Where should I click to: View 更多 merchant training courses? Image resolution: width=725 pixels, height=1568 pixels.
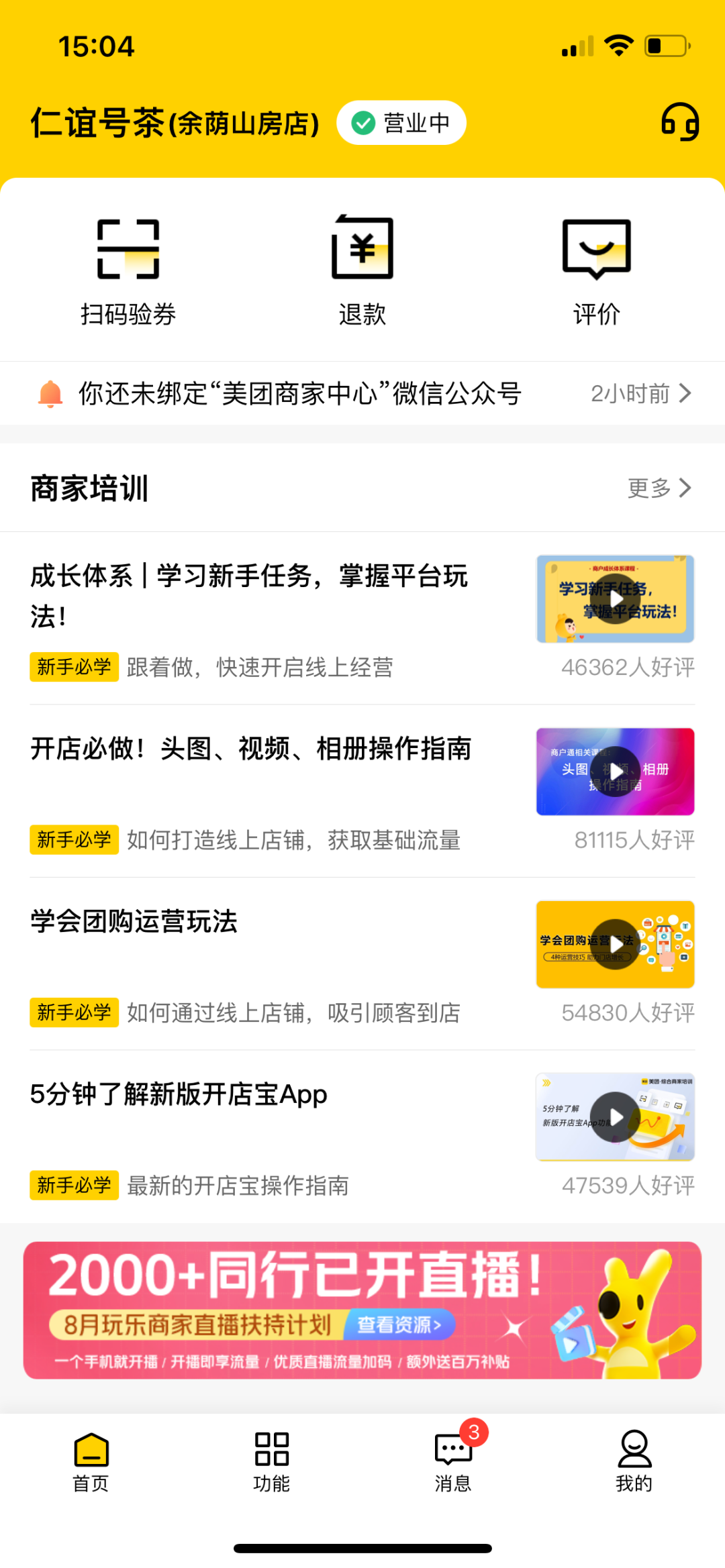(x=659, y=488)
